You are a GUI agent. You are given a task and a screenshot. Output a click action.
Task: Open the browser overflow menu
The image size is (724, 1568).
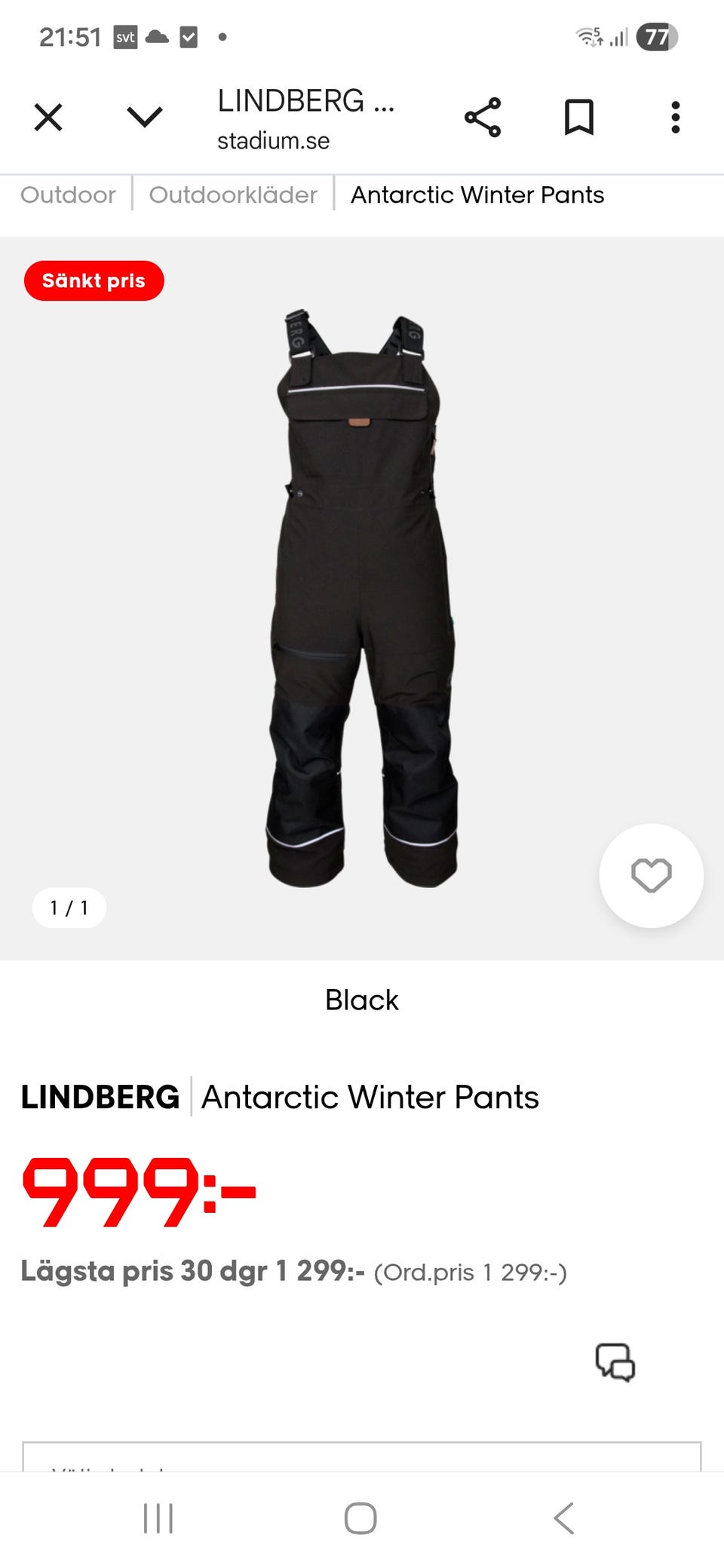[676, 118]
